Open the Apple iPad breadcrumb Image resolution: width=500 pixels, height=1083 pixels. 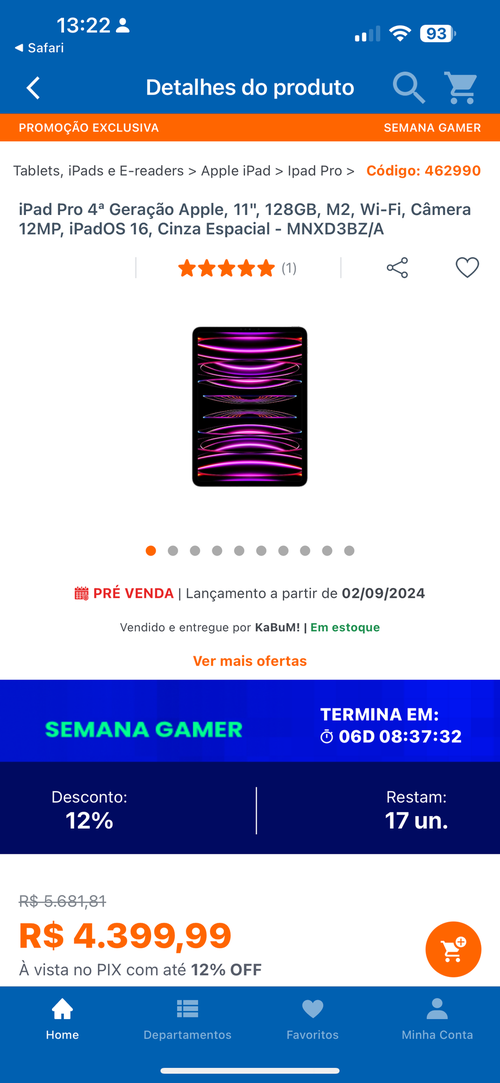click(x=235, y=171)
